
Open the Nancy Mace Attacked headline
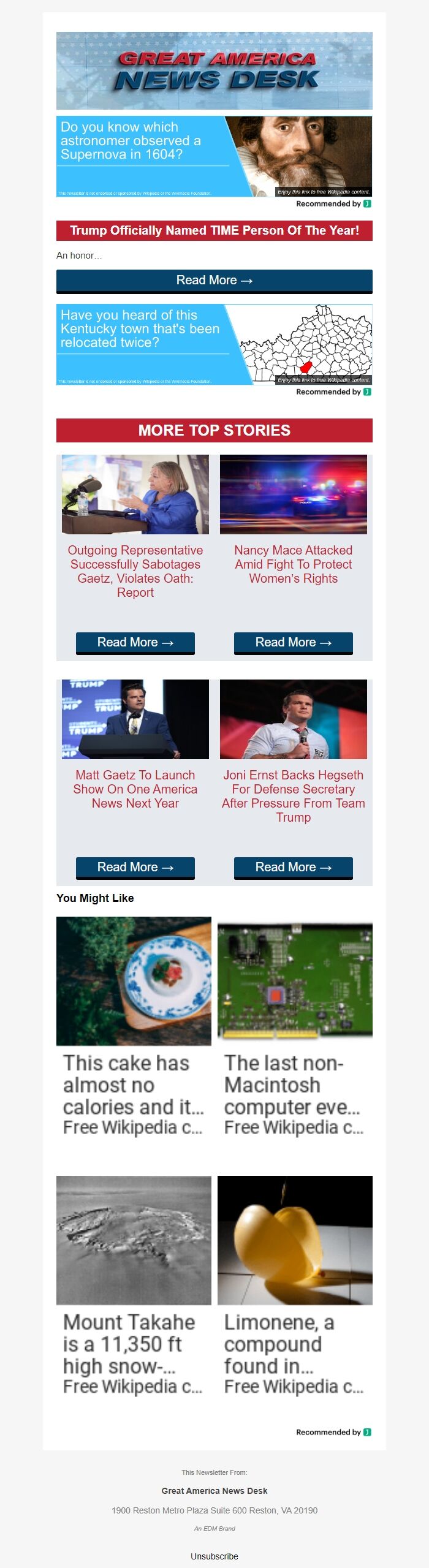(x=293, y=564)
